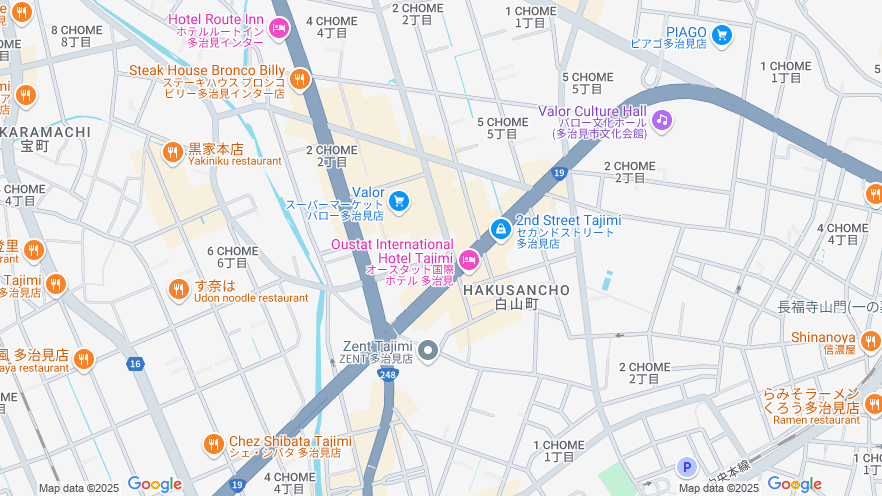The image size is (882, 496).
Task: Open Steak House Bronco Billy pin
Action: coord(300,79)
